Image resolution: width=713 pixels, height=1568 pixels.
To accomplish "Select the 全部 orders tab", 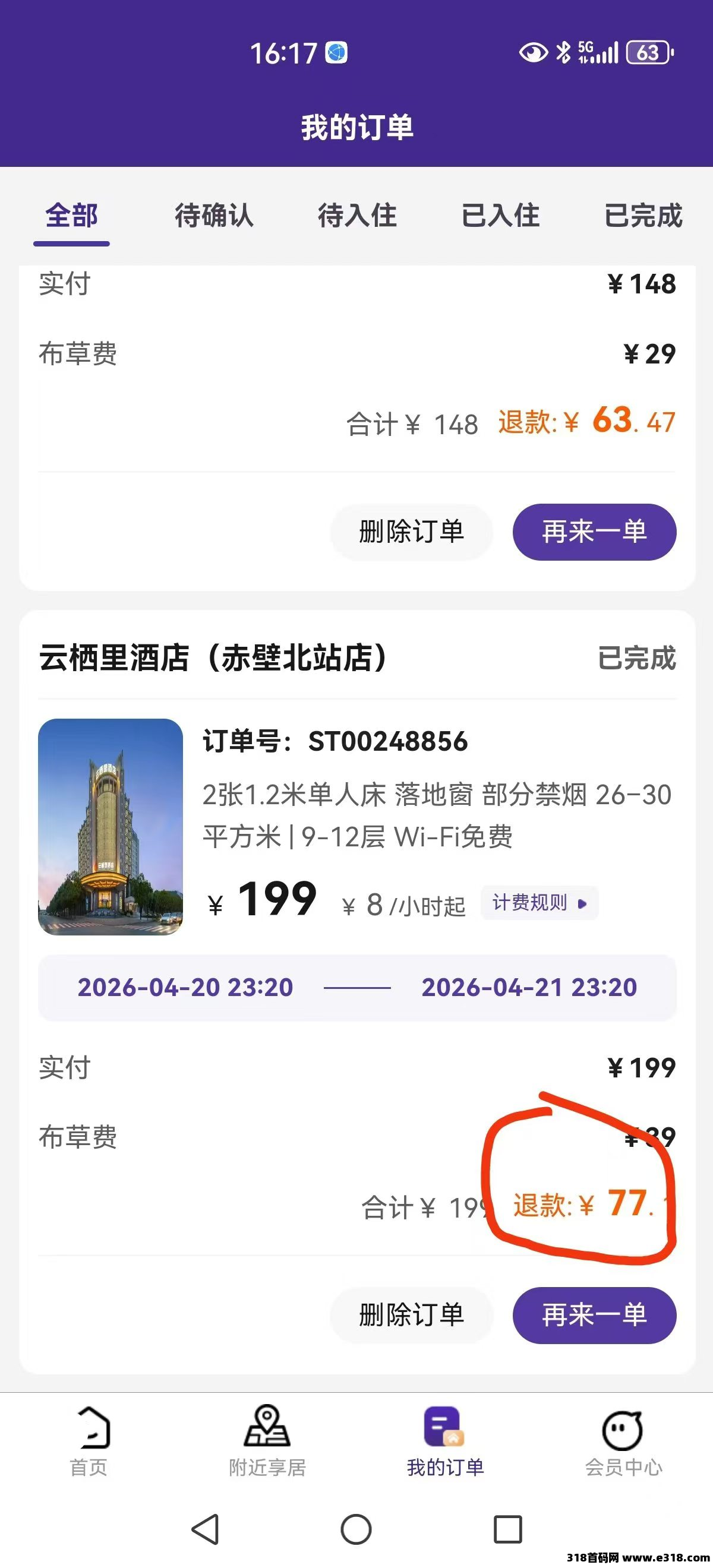I will tap(71, 216).
